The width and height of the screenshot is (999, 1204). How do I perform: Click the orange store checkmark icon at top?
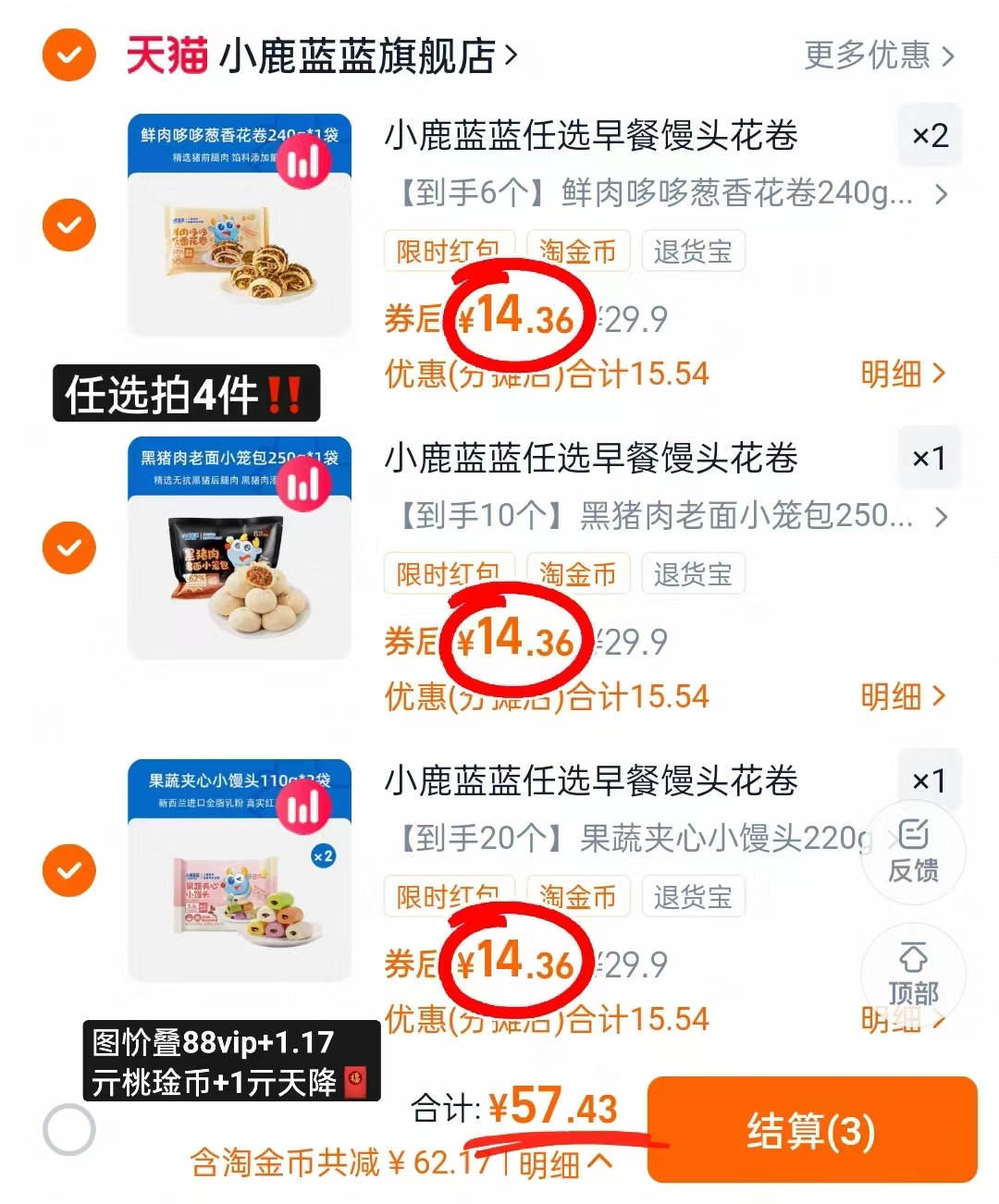point(68,55)
